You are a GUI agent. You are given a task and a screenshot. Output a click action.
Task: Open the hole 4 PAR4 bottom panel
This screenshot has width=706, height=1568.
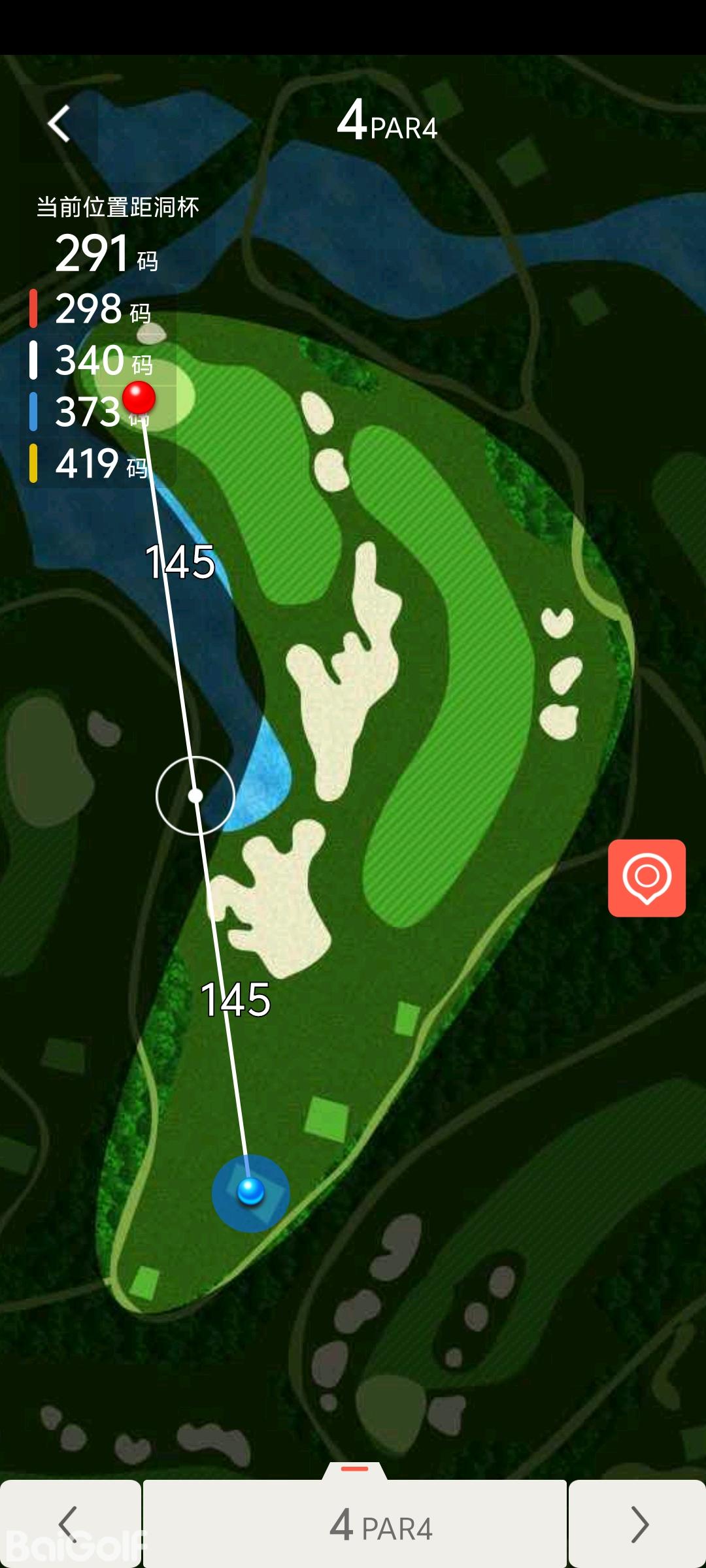[x=354, y=1524]
